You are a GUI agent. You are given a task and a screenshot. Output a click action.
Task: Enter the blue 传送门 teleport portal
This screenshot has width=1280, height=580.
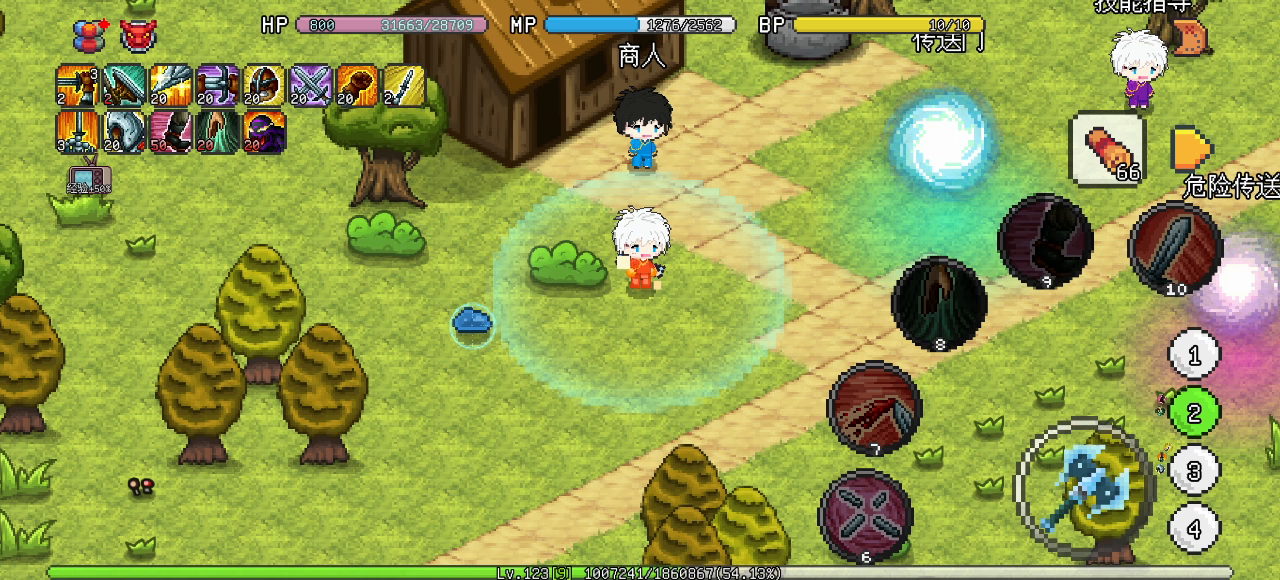tap(940, 140)
